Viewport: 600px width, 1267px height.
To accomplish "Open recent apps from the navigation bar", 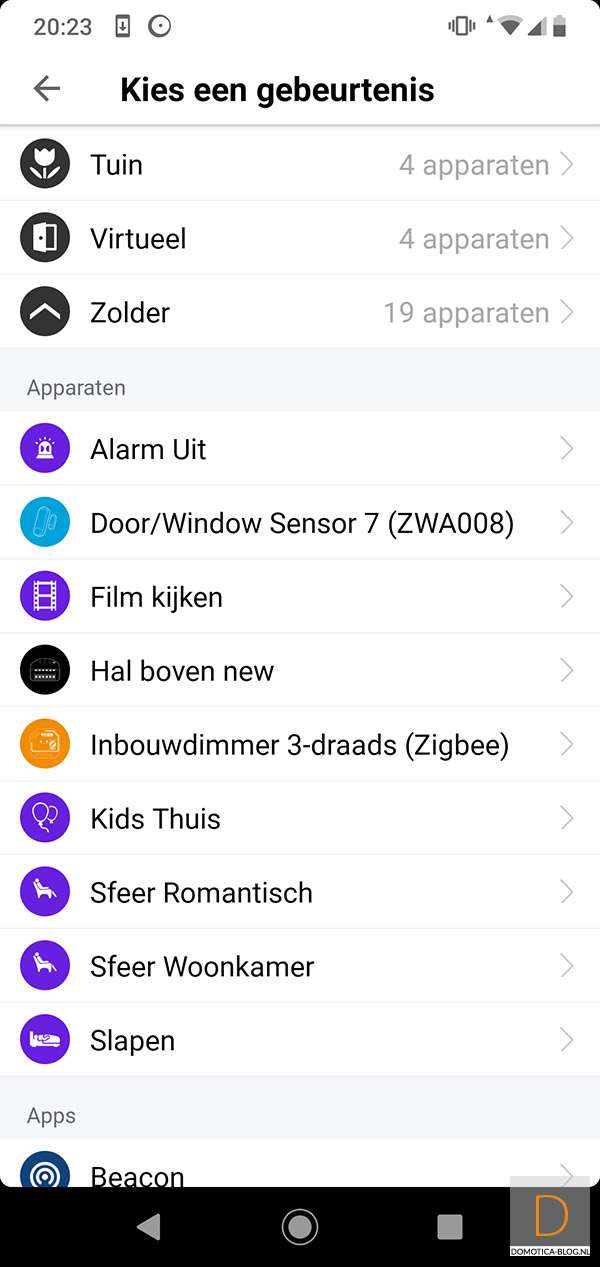I will coord(450,1227).
